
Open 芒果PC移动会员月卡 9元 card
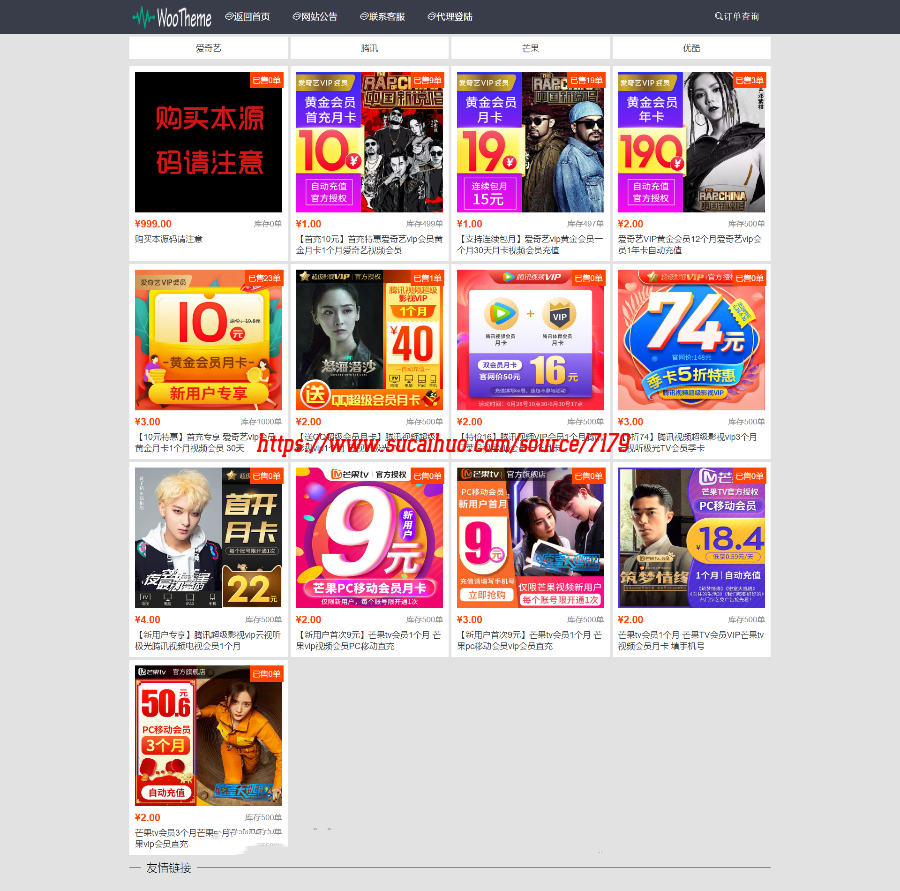(369, 538)
